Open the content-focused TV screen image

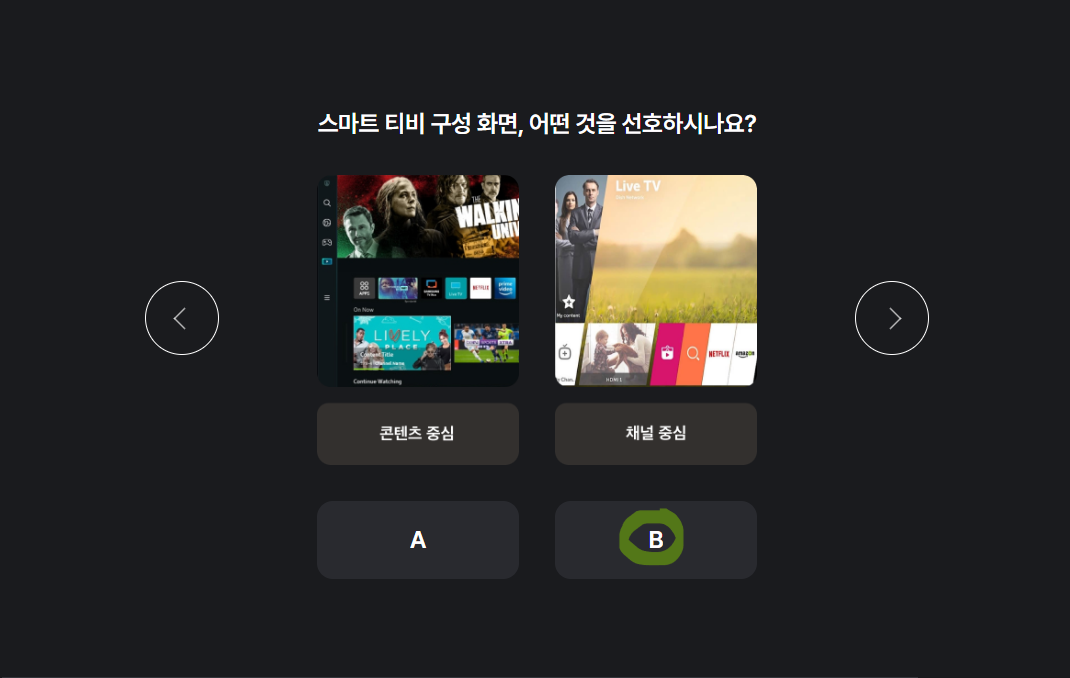(x=418, y=281)
